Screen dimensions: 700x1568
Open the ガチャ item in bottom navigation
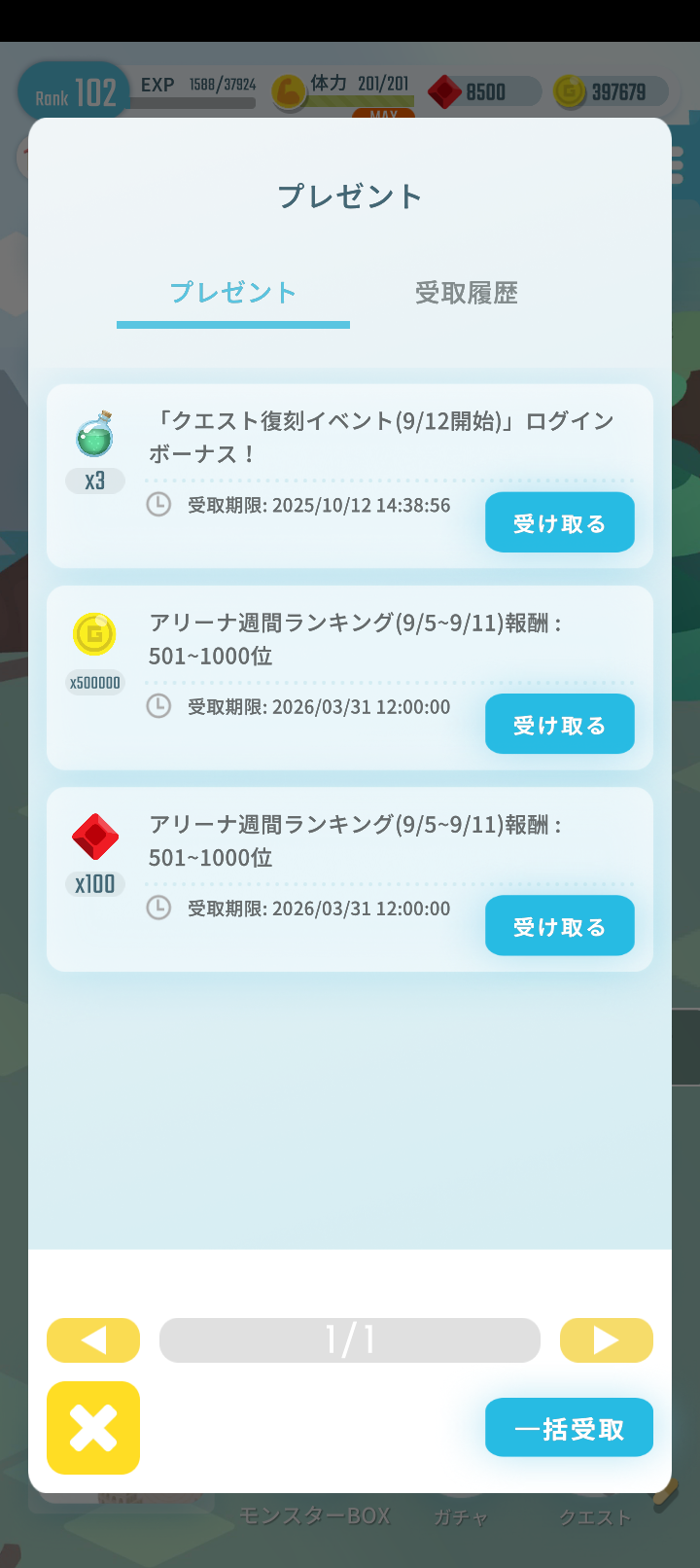(x=461, y=1515)
